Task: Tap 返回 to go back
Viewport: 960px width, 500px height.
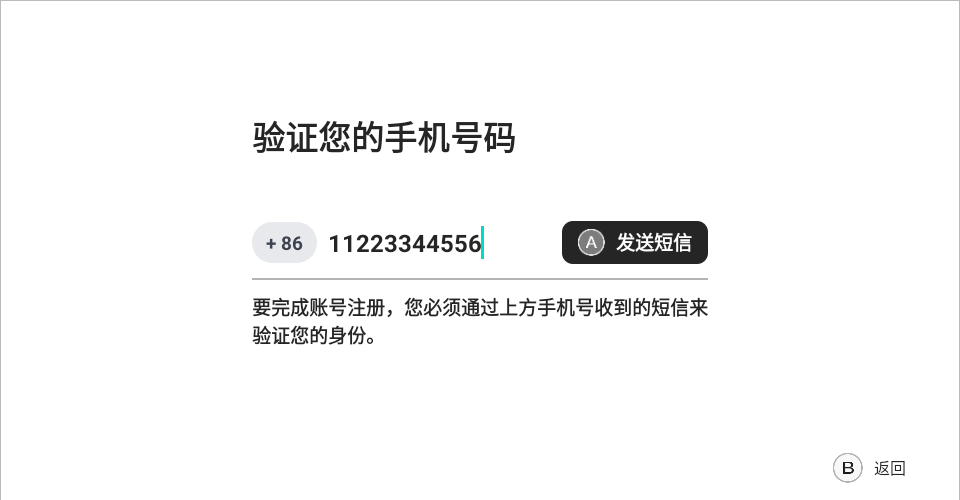Action: [870, 468]
